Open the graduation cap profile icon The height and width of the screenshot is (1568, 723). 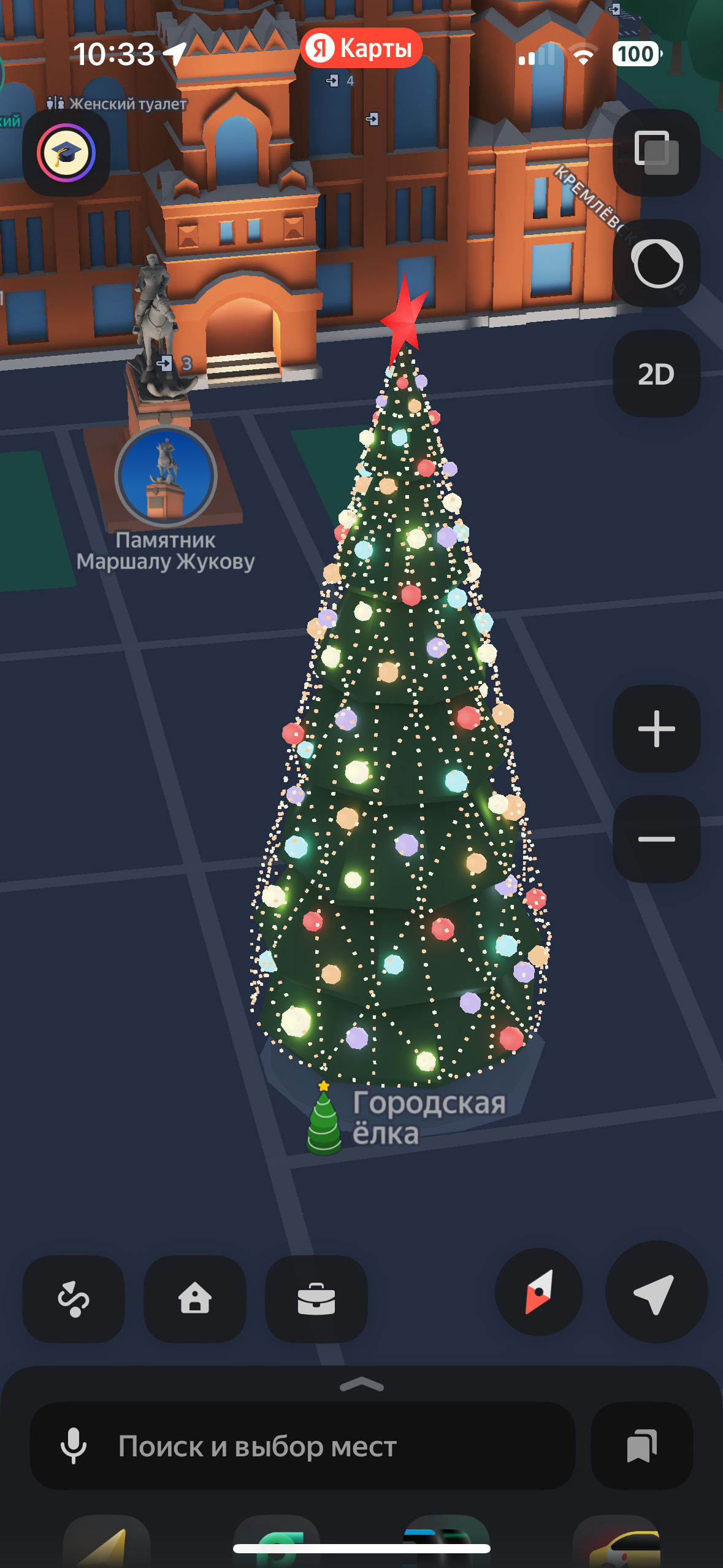pyautogui.click(x=66, y=153)
